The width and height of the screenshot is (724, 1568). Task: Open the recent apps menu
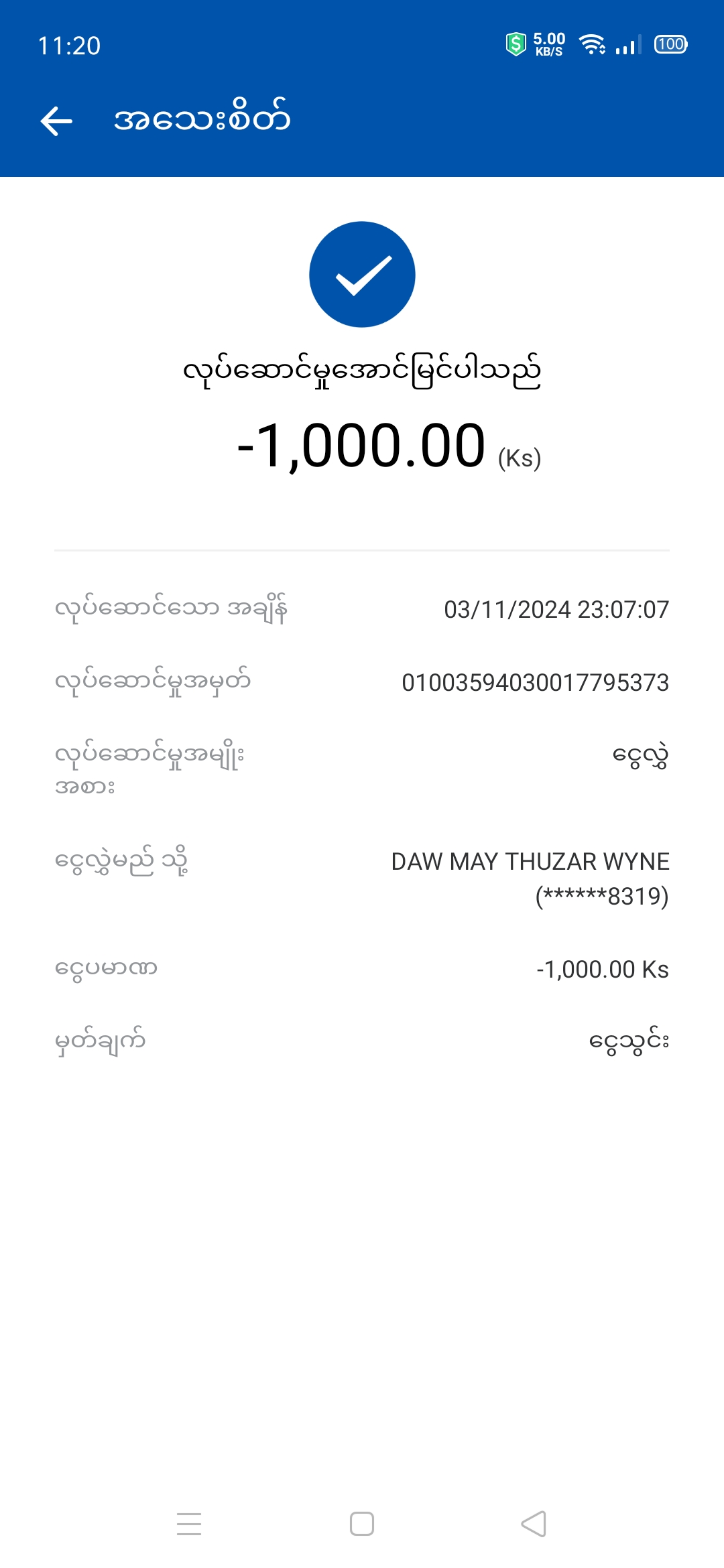pyautogui.click(x=189, y=1524)
